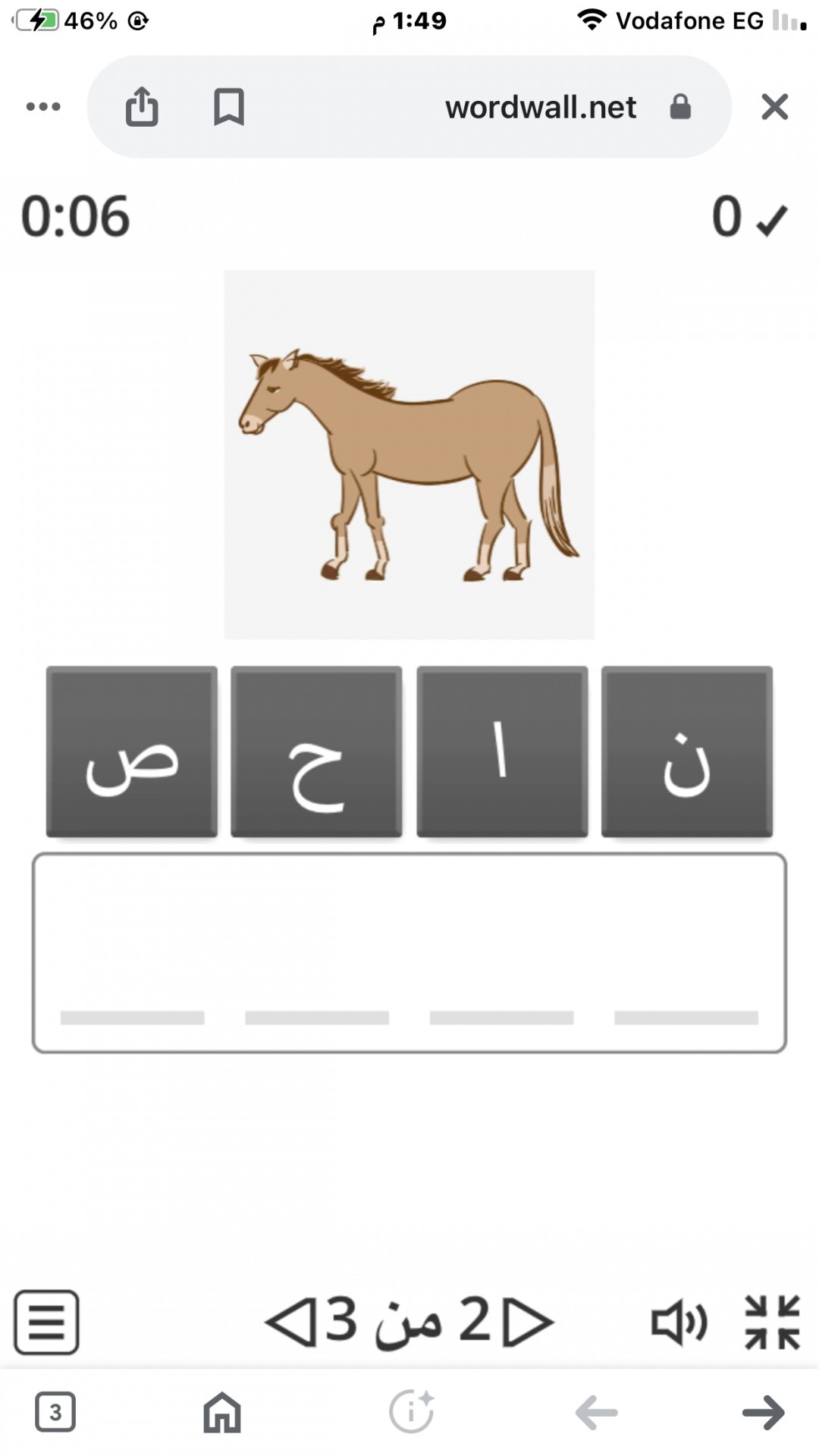
Task: Open the game menu list icon
Action: (46, 1322)
